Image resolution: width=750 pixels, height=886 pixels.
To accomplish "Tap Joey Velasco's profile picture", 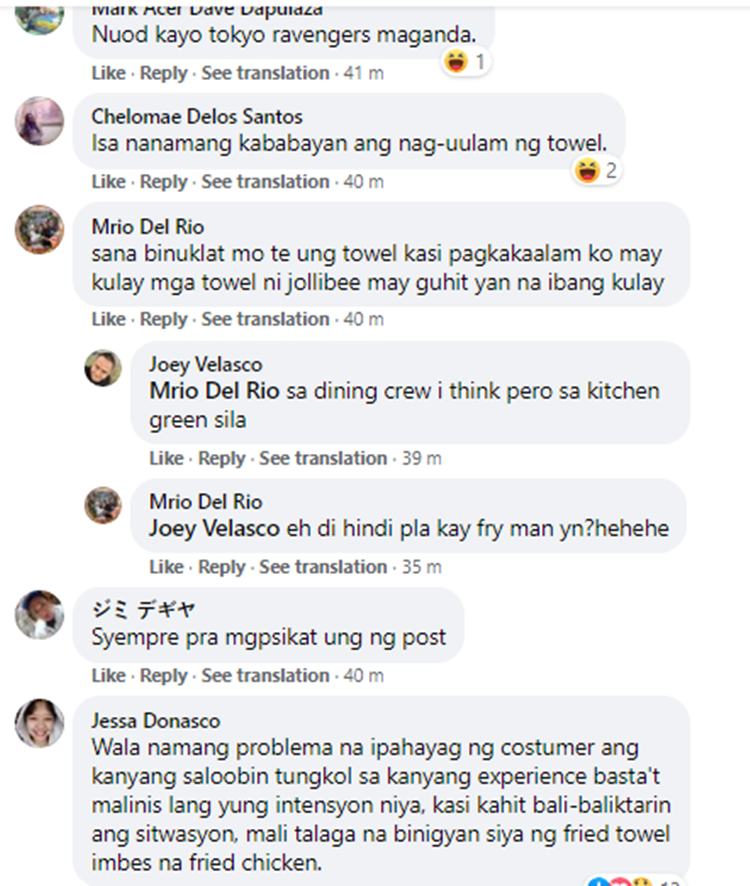I will point(103,368).
